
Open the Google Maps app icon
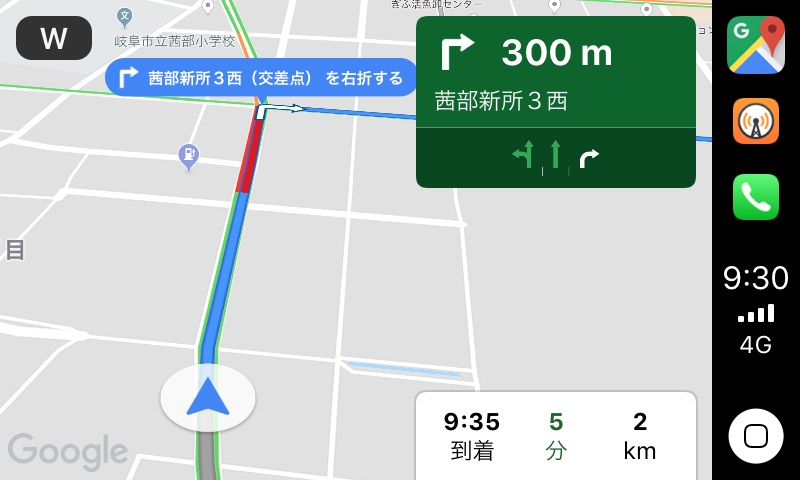756,46
